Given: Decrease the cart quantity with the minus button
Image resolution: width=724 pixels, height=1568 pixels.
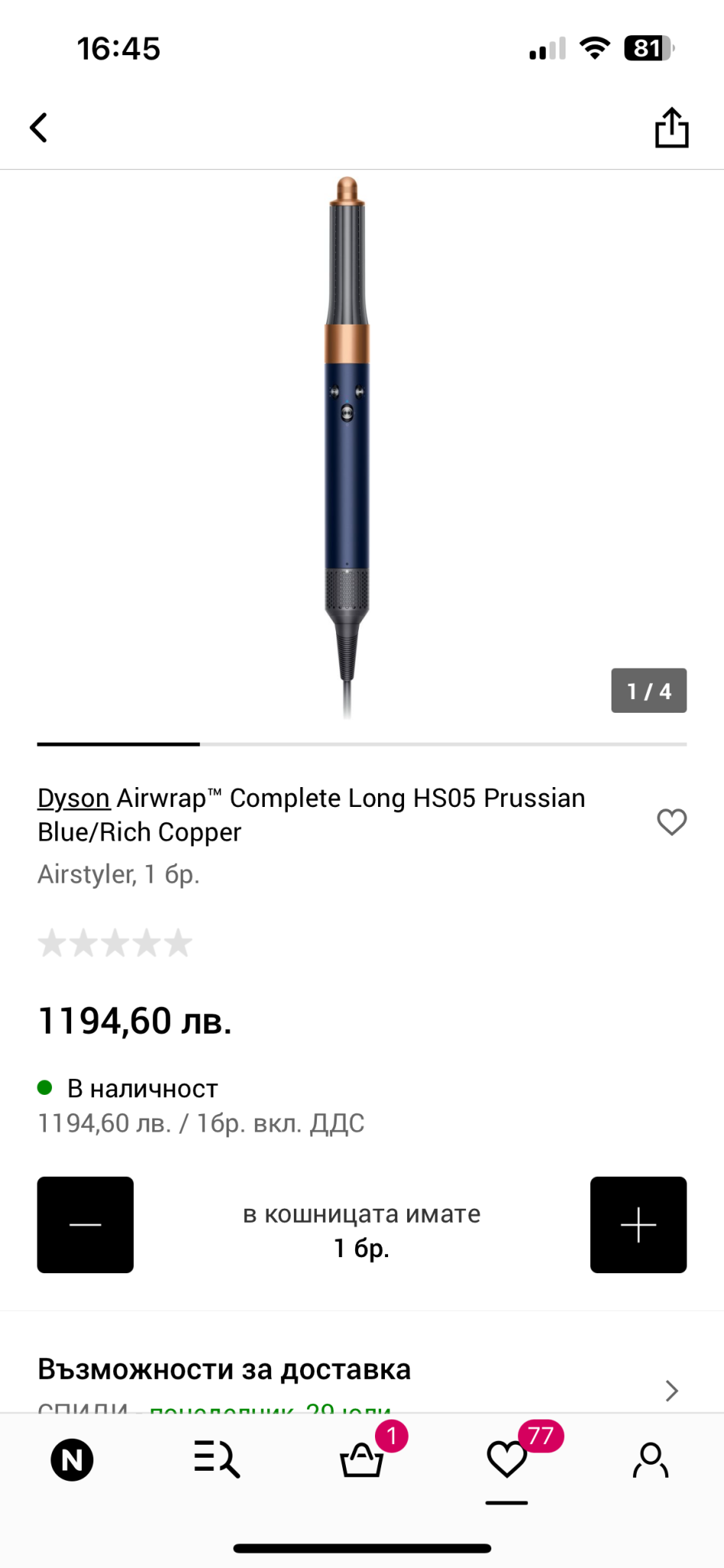Looking at the screenshot, I should click(86, 1224).
